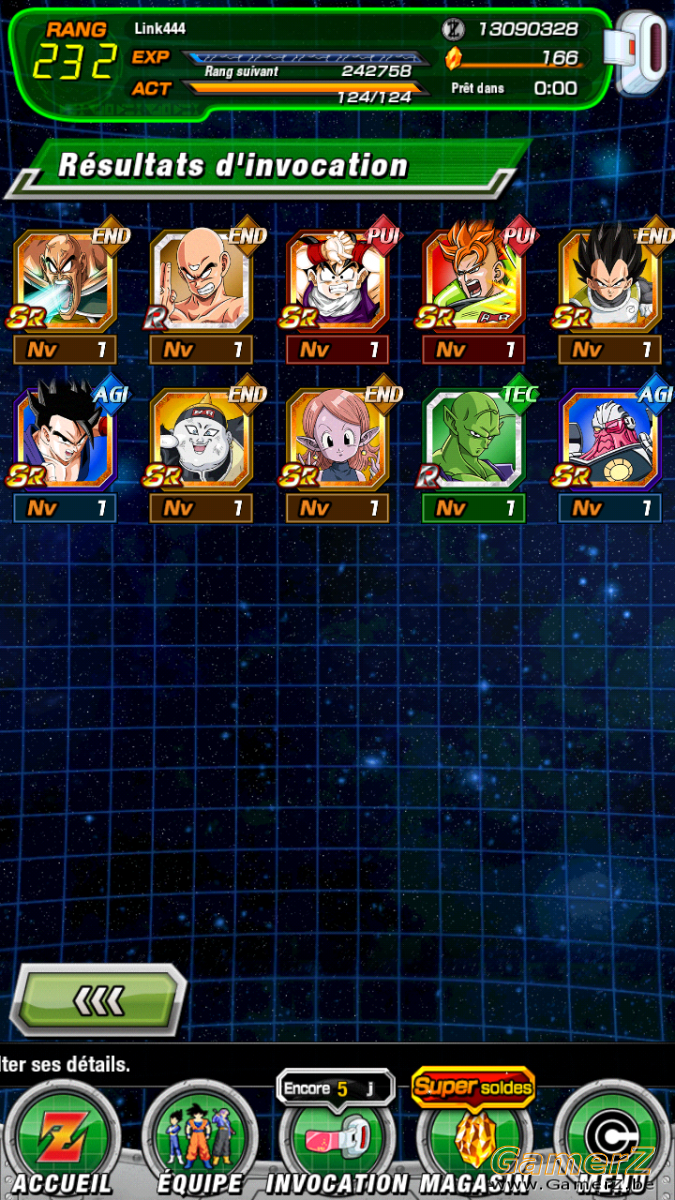The height and width of the screenshot is (1200, 675).
Task: Open the Invocation tab
Action: tap(336, 1140)
